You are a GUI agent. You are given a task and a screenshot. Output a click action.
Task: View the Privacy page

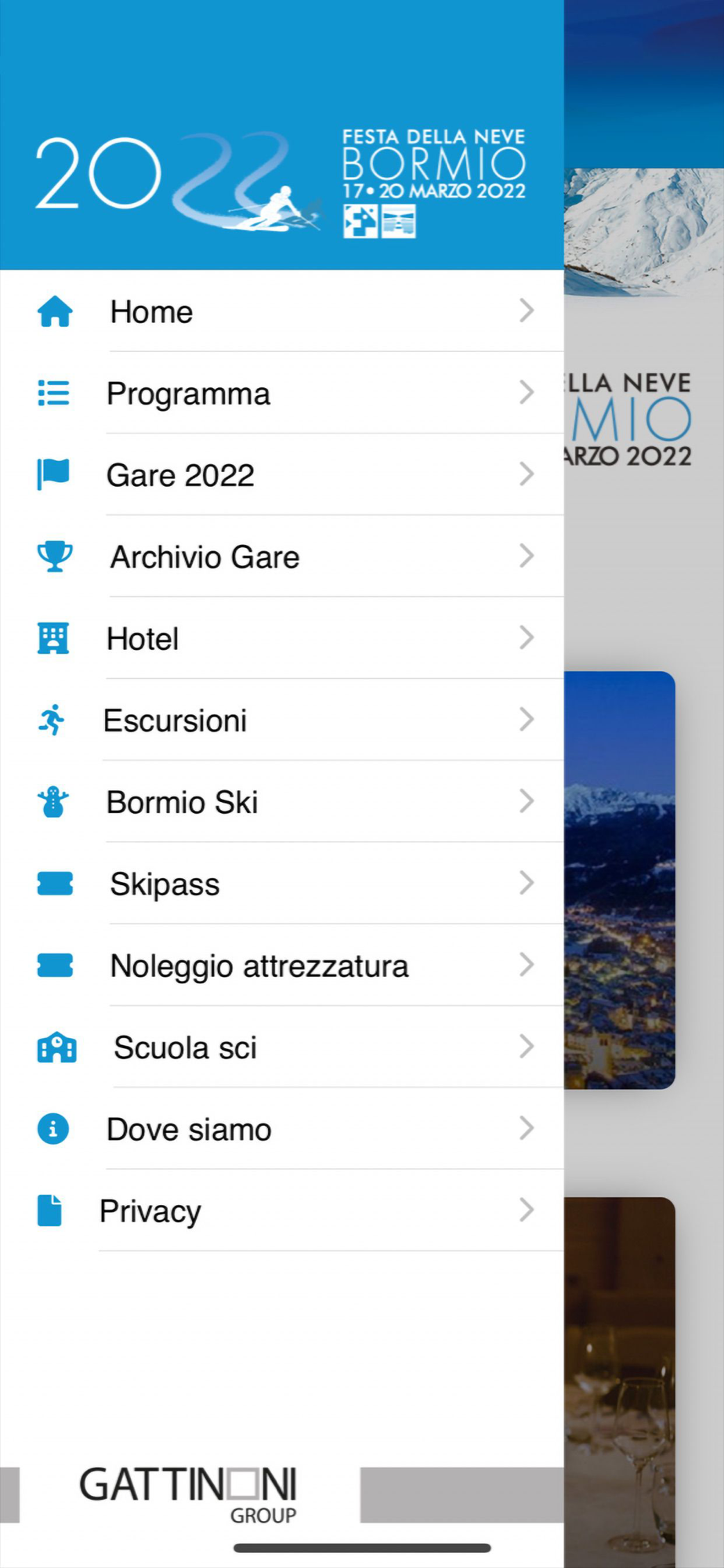pyautogui.click(x=282, y=1210)
